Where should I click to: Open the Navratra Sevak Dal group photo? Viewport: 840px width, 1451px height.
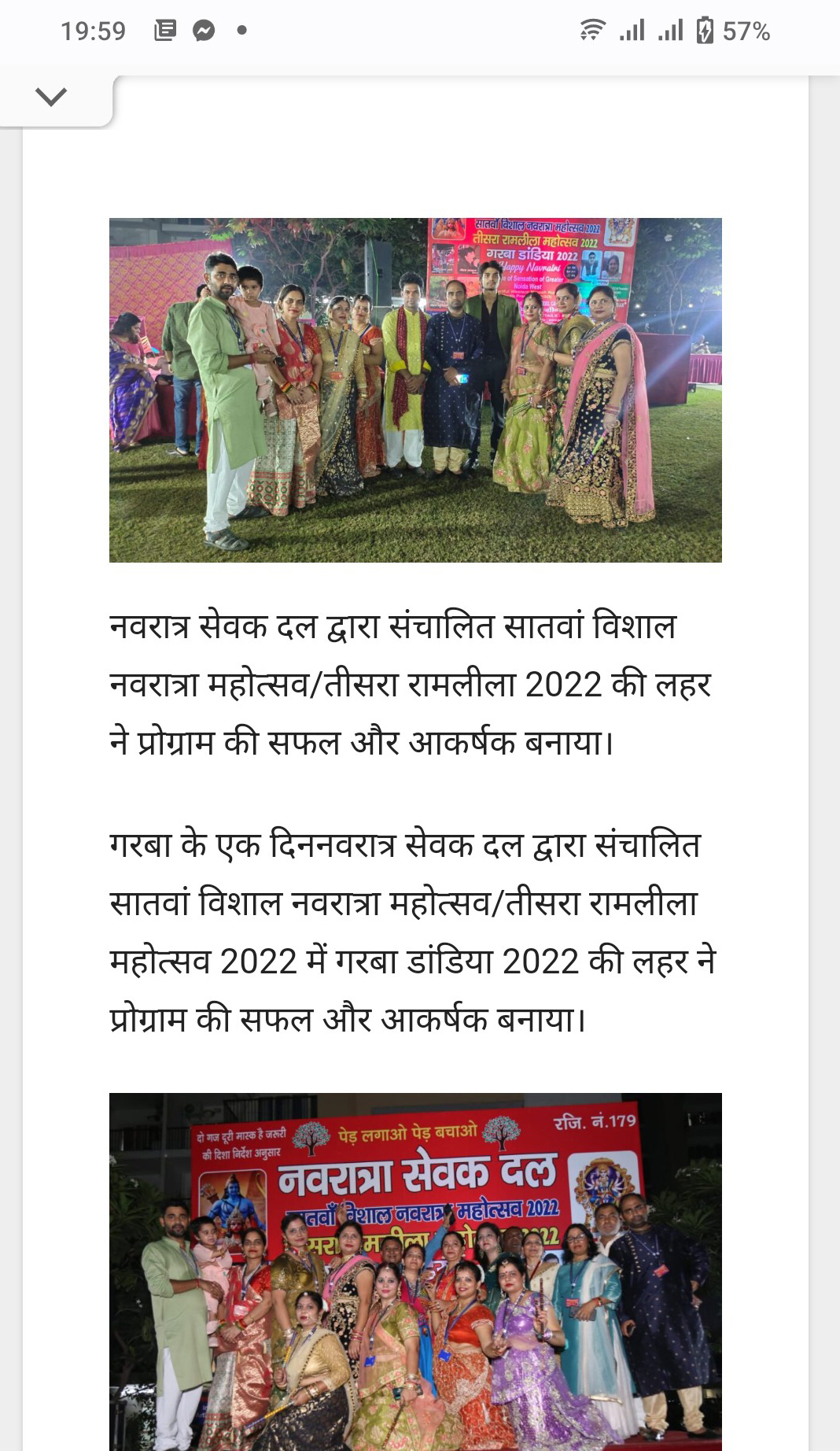pos(415,1270)
